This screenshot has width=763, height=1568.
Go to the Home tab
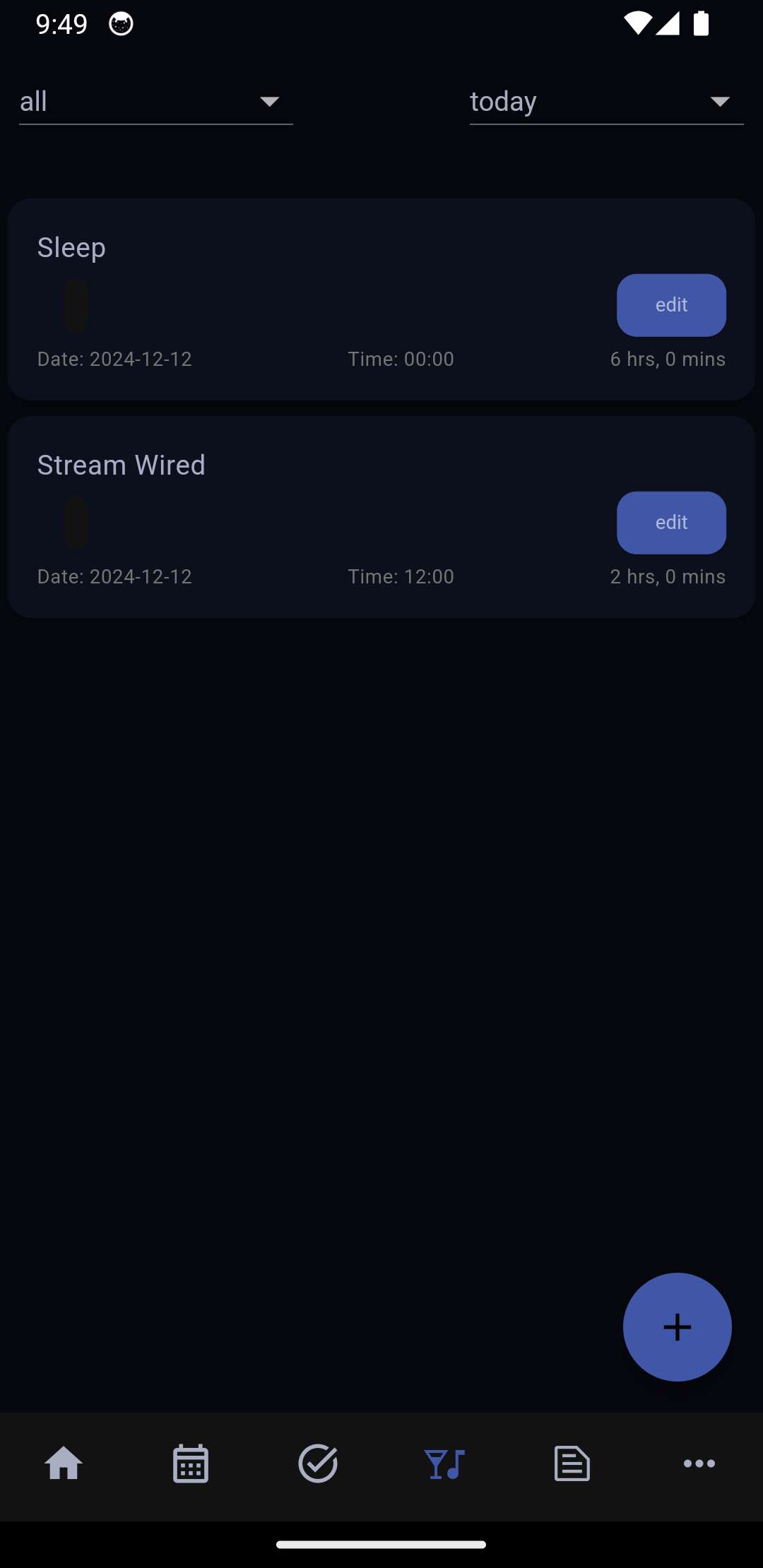coord(64,1463)
